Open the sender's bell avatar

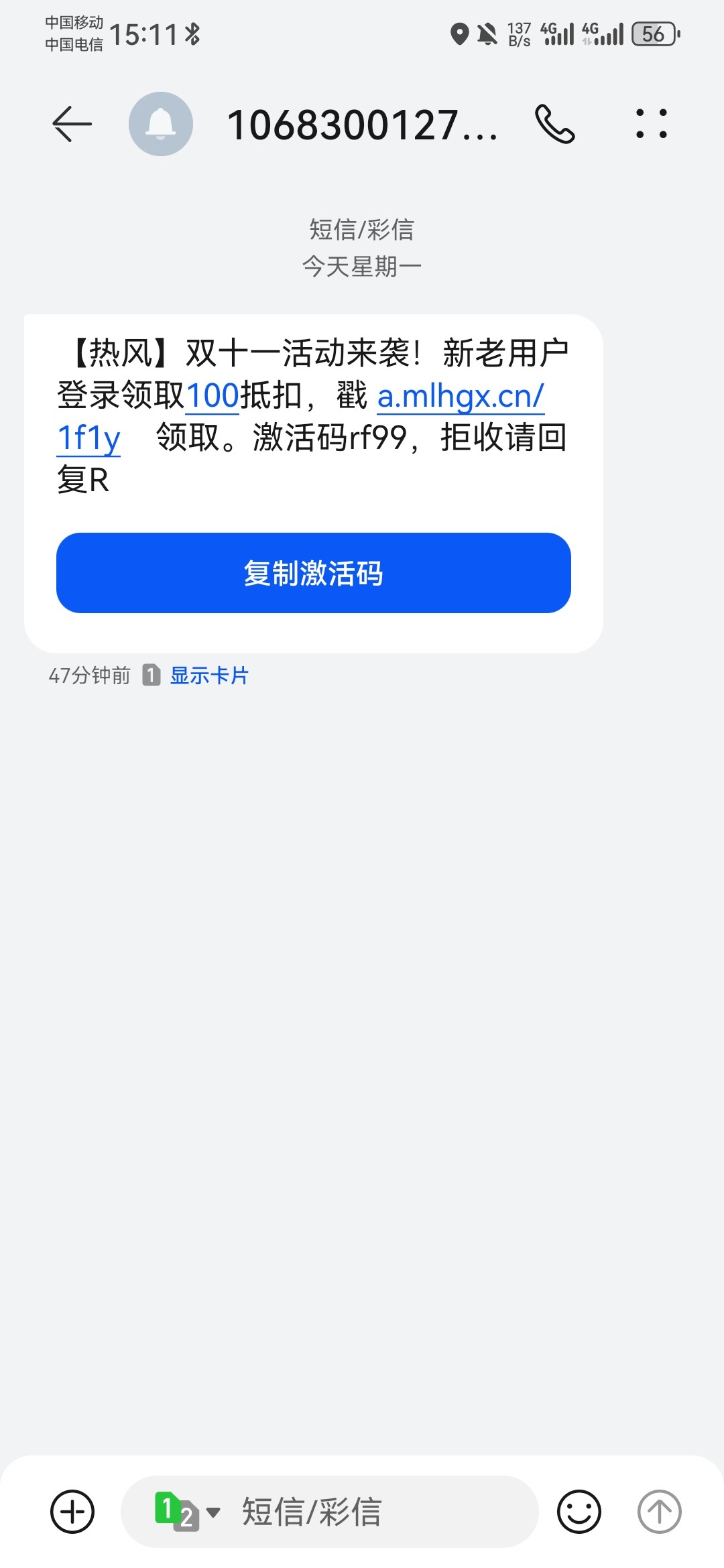point(161,124)
